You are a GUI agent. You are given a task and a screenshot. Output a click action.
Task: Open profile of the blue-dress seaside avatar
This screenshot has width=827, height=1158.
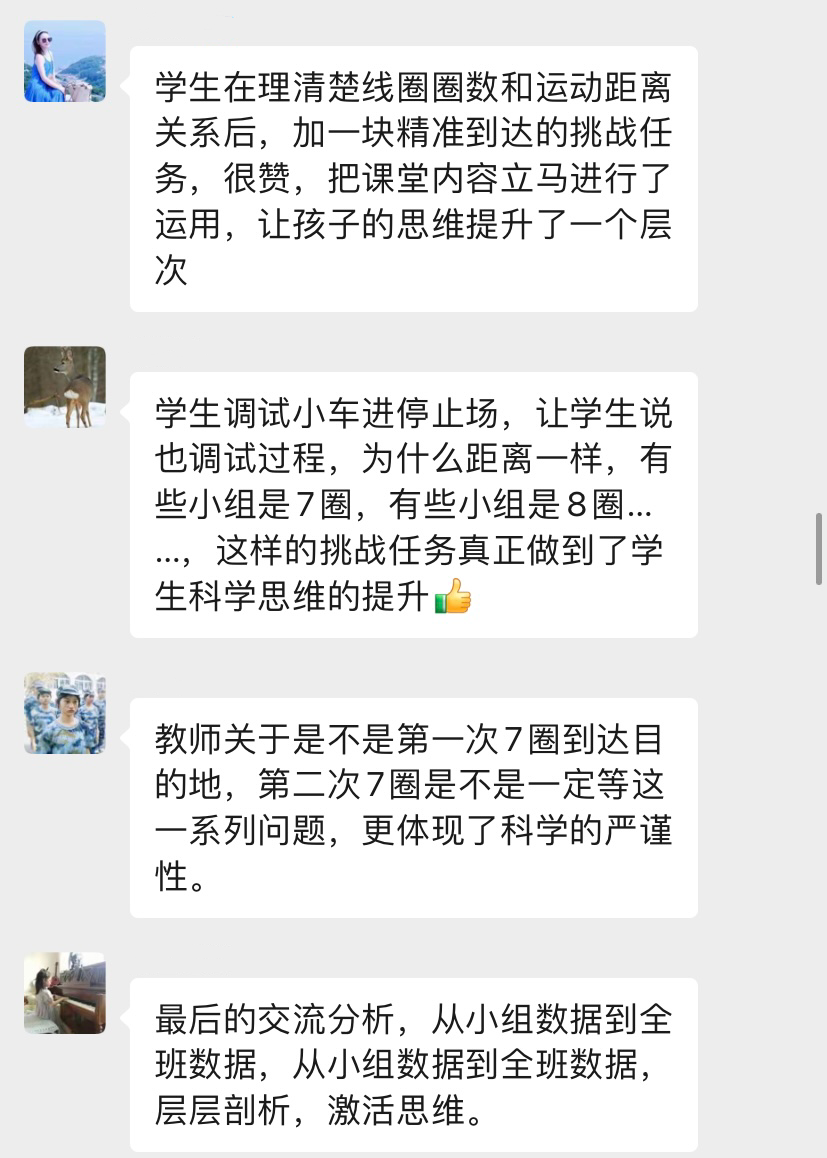65,61
